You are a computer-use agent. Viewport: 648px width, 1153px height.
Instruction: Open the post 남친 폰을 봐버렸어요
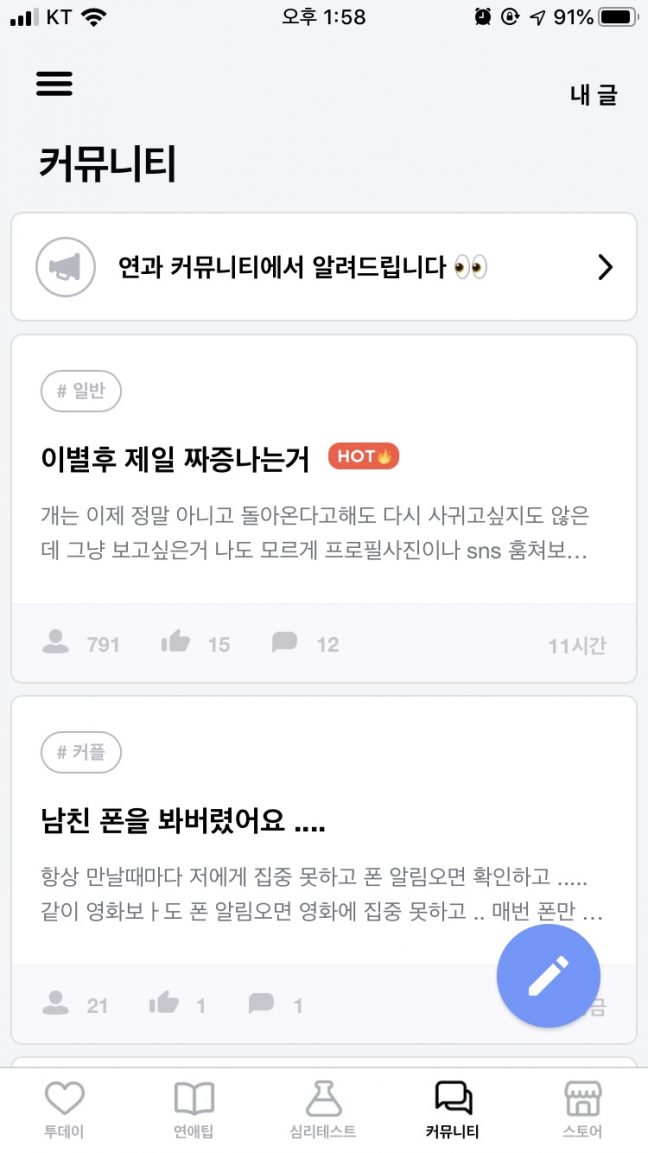(x=183, y=822)
